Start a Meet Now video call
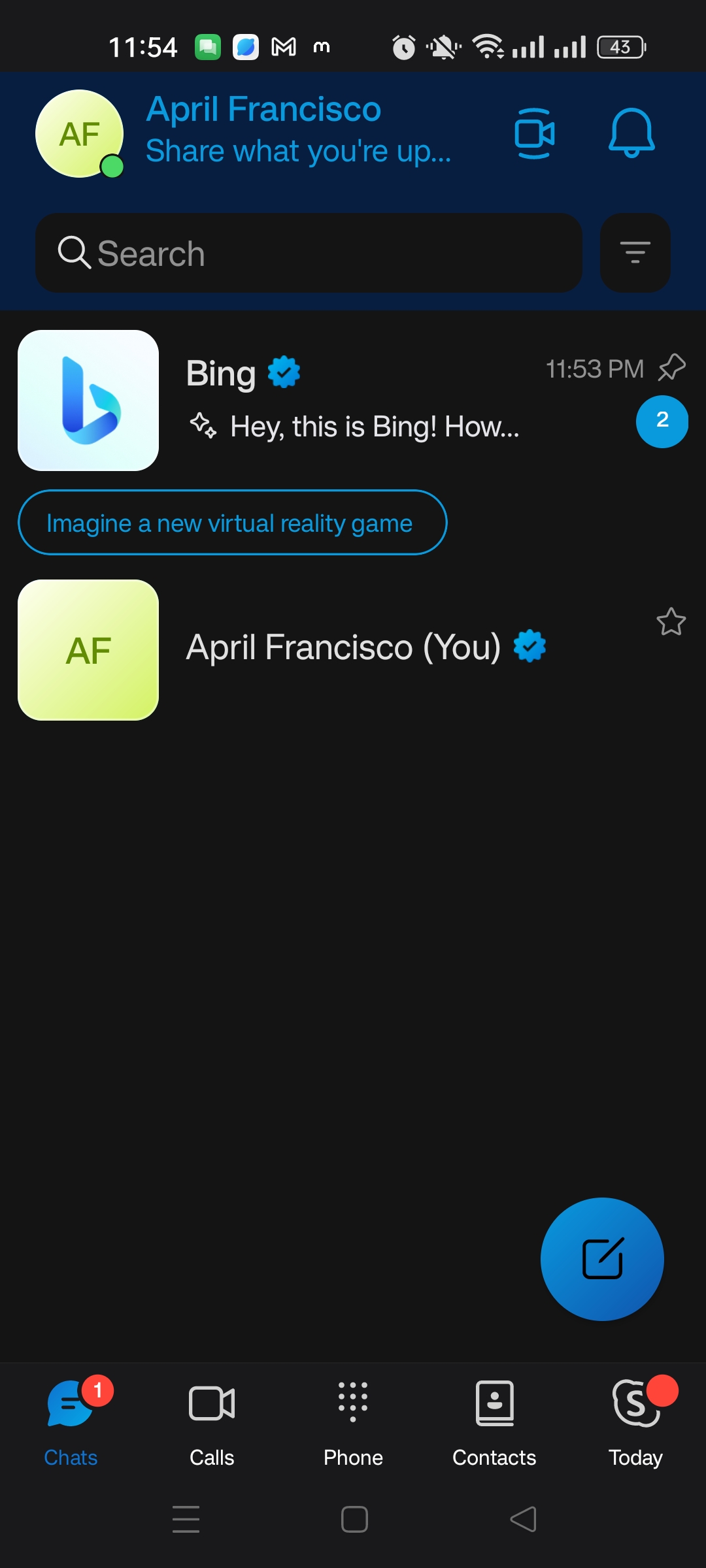Screen dimensions: 706x1568 (535, 134)
